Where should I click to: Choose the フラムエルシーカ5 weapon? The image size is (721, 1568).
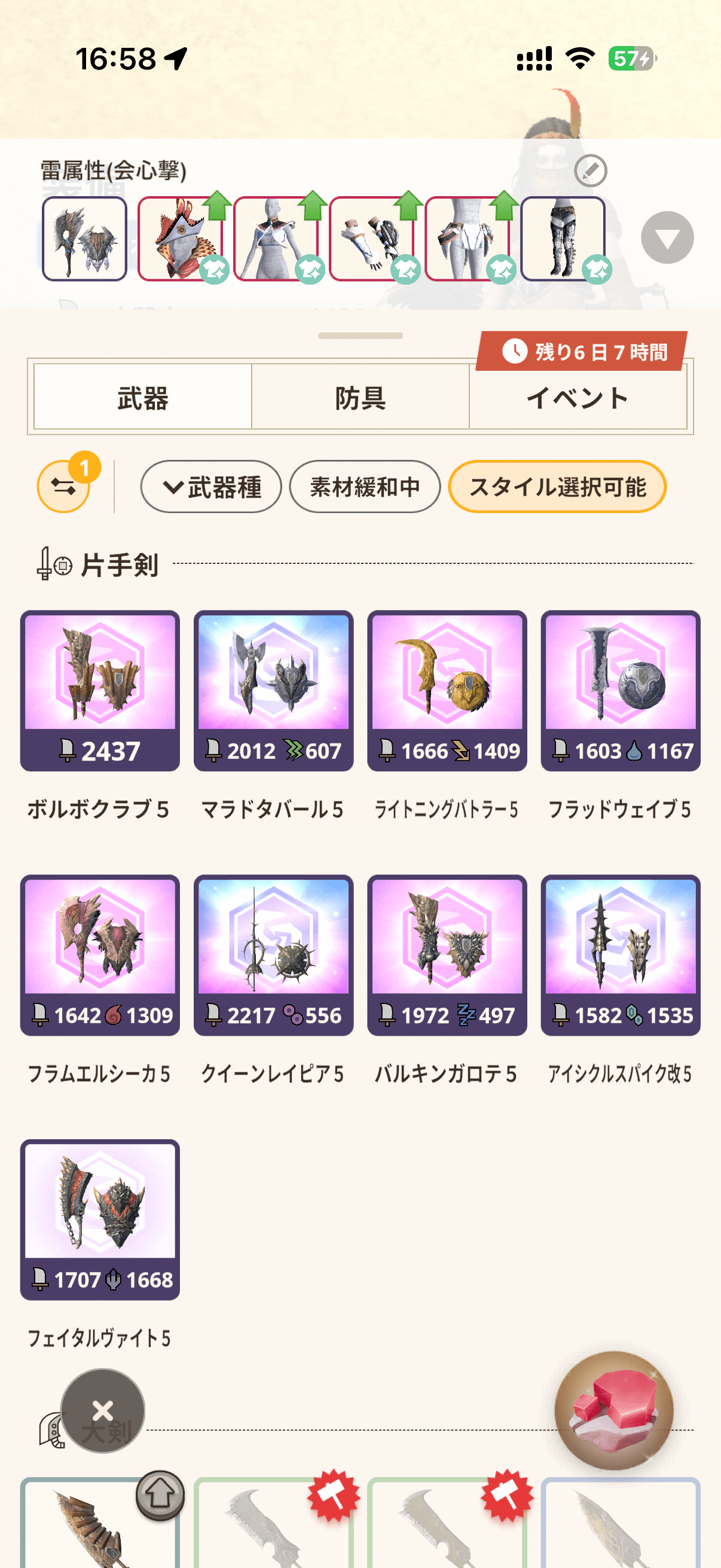click(100, 954)
